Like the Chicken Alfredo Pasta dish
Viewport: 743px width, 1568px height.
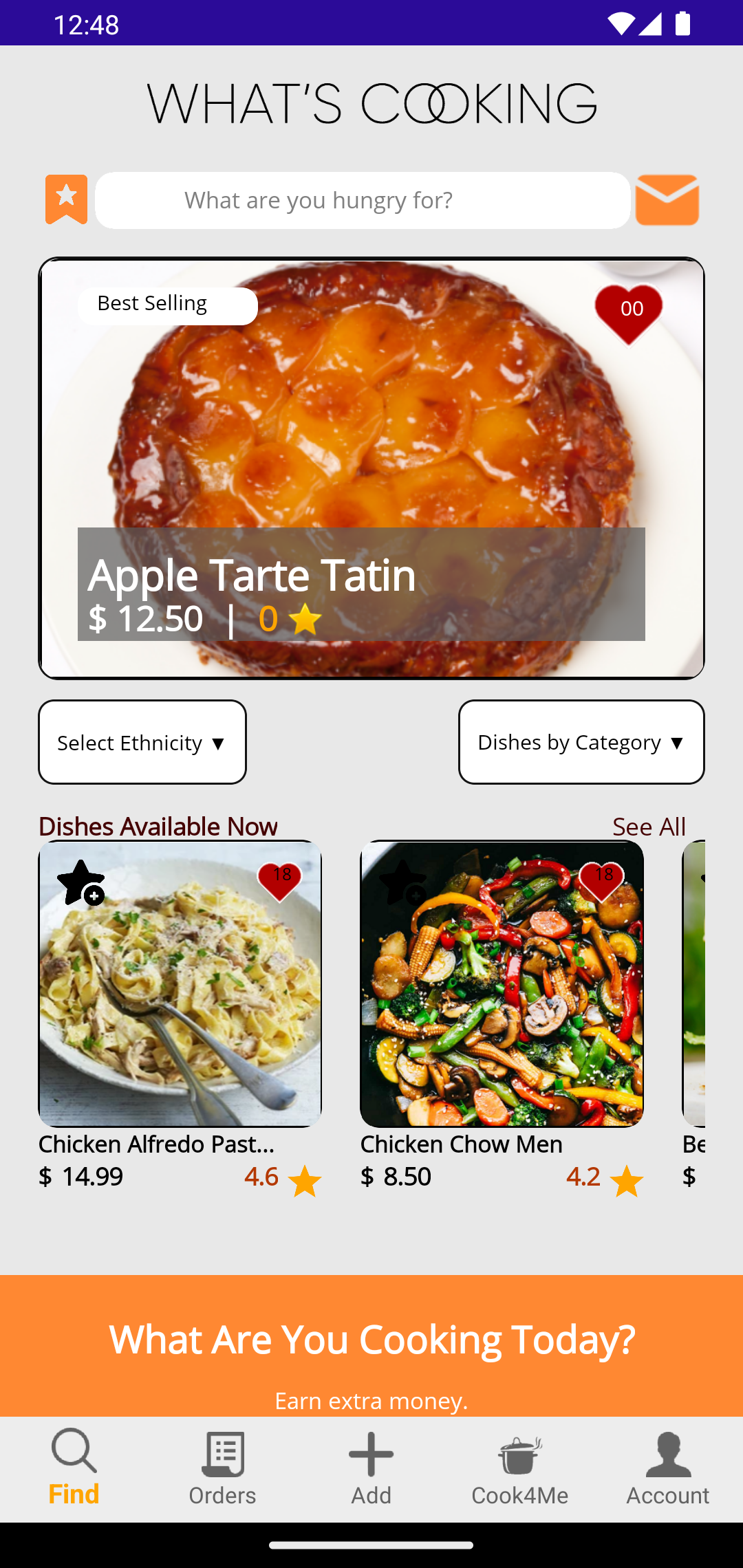point(279,881)
